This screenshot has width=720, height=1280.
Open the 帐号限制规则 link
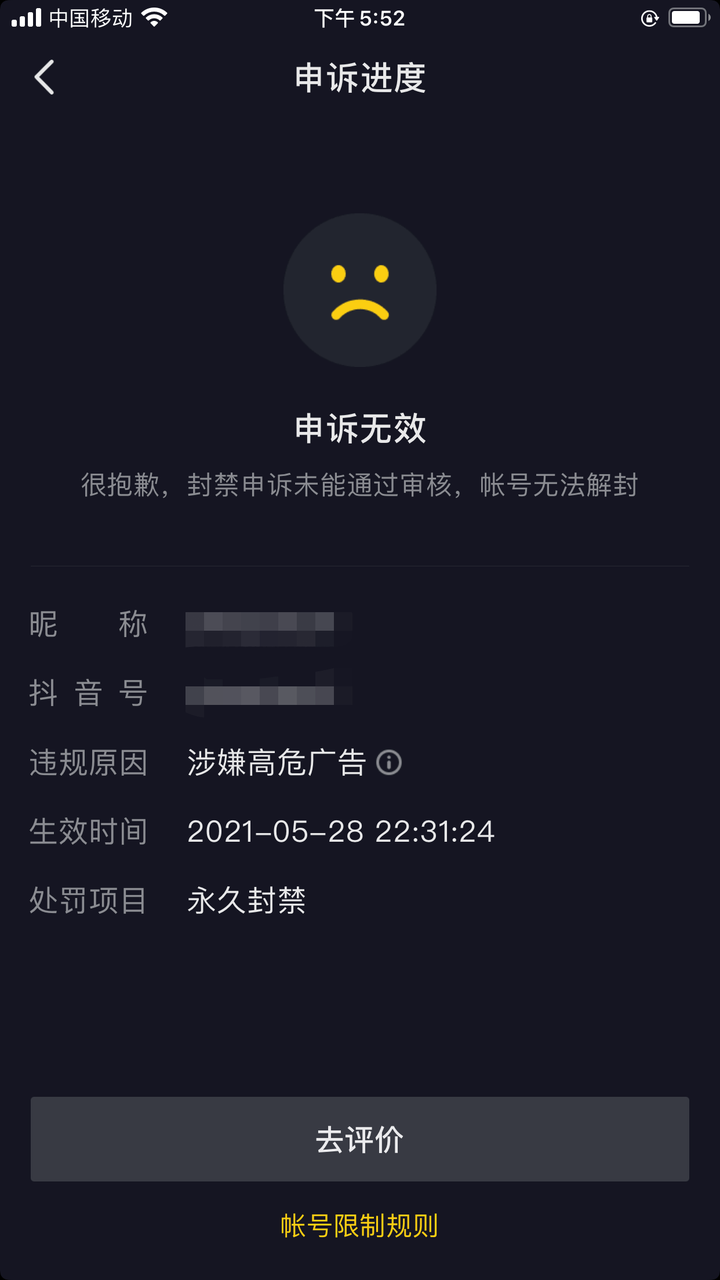(x=360, y=1225)
